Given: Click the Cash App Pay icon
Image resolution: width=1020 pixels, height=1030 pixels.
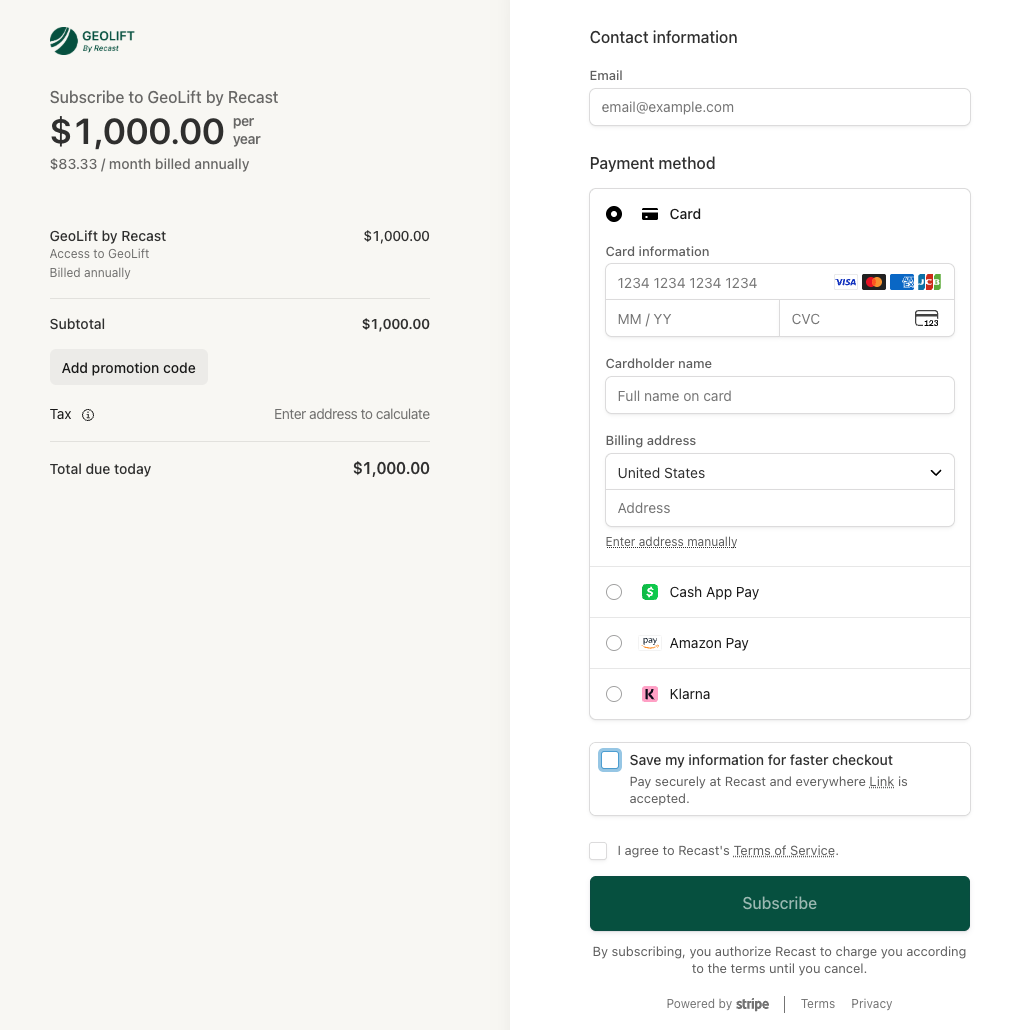Looking at the screenshot, I should (x=650, y=592).
